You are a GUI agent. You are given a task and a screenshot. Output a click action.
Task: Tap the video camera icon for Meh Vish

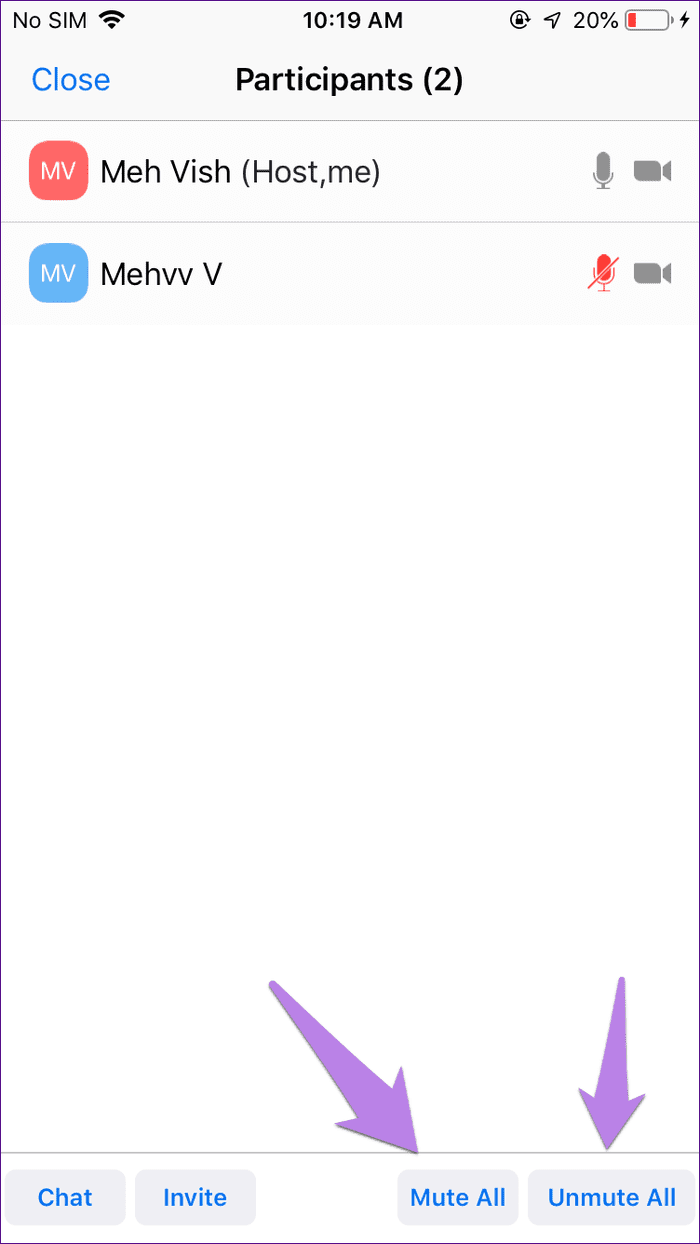[x=652, y=172]
